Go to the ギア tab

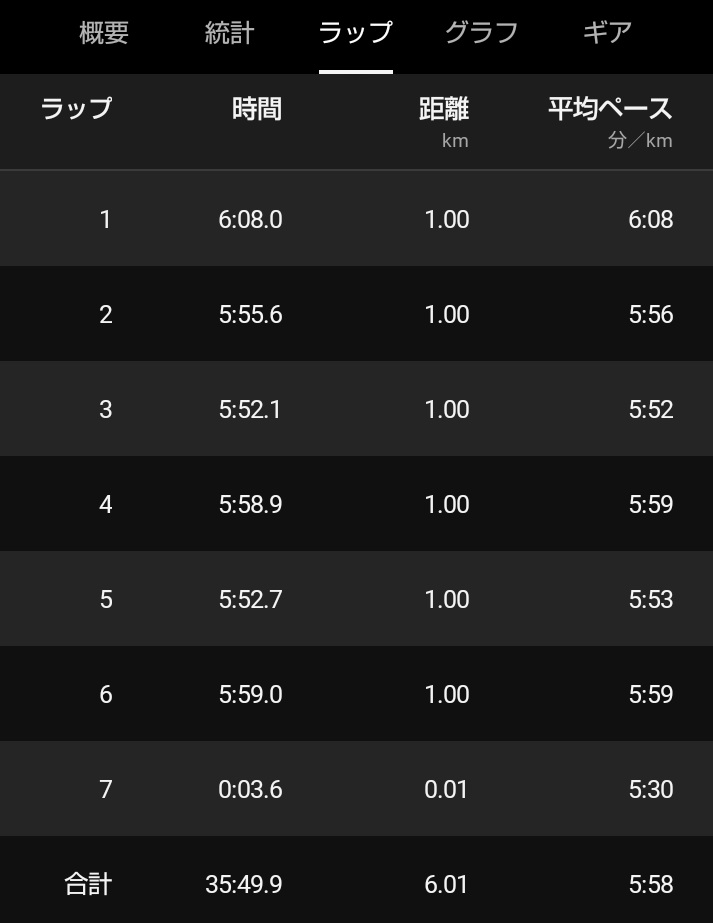(607, 33)
